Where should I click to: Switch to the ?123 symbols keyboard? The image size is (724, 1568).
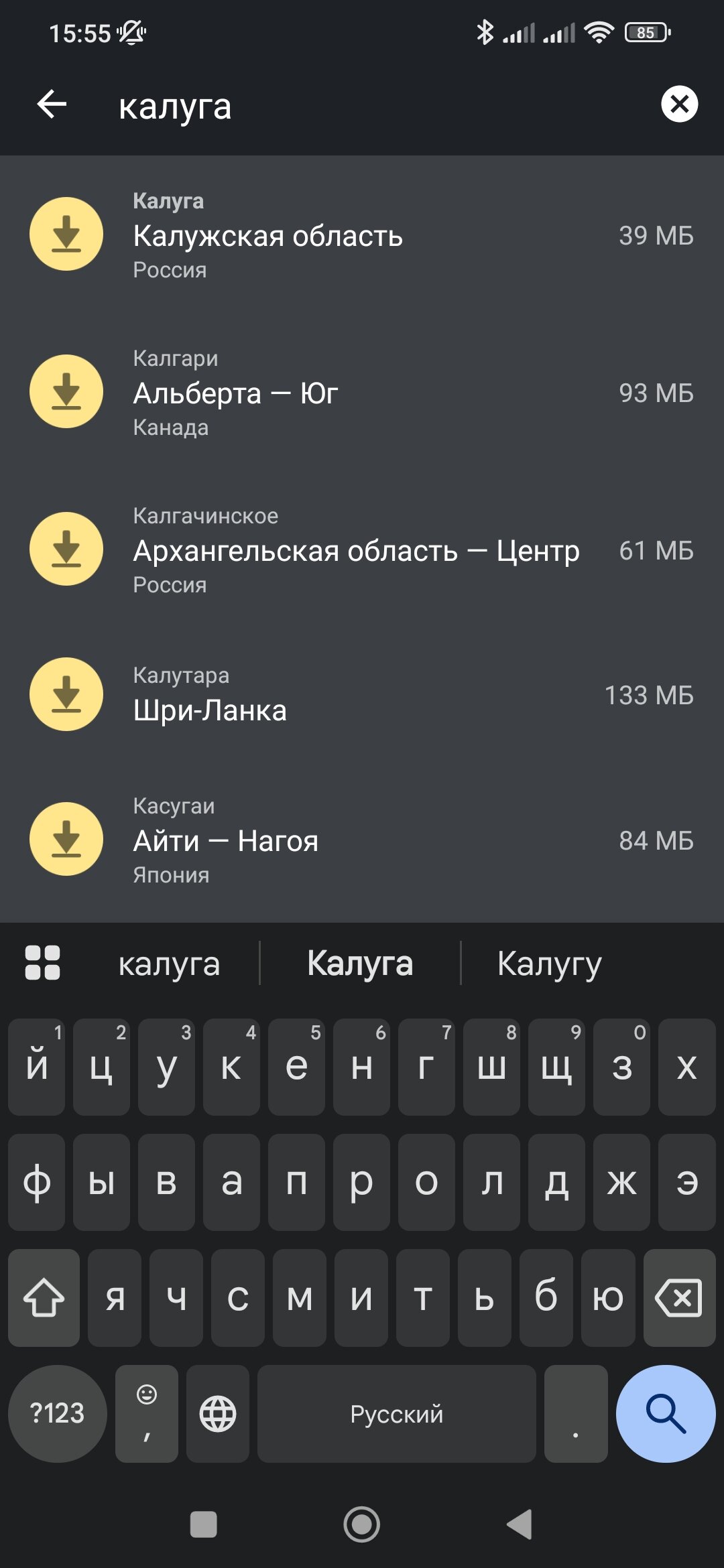(58, 1413)
